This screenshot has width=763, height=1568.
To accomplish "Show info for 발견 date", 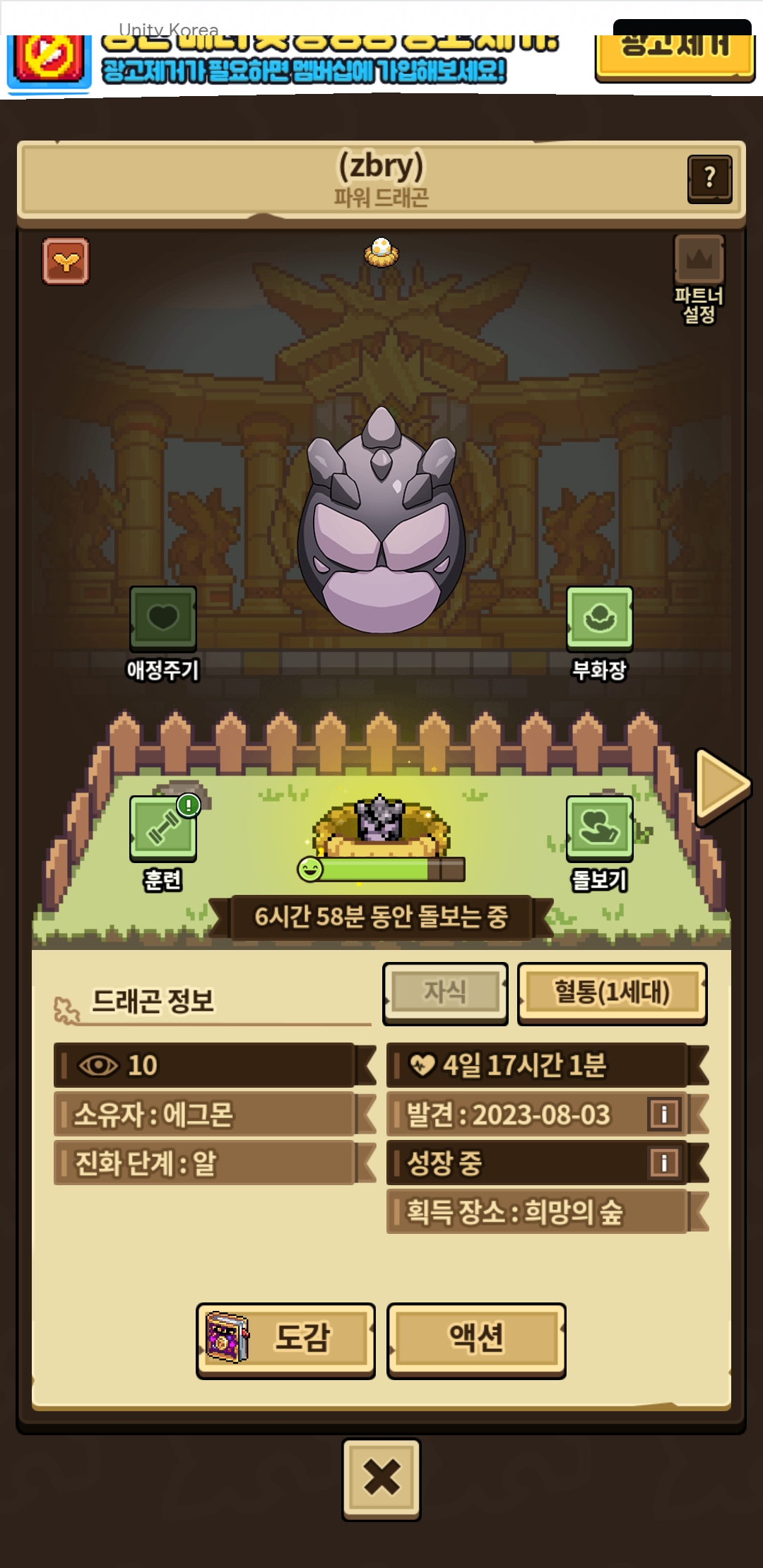I will (x=664, y=1114).
